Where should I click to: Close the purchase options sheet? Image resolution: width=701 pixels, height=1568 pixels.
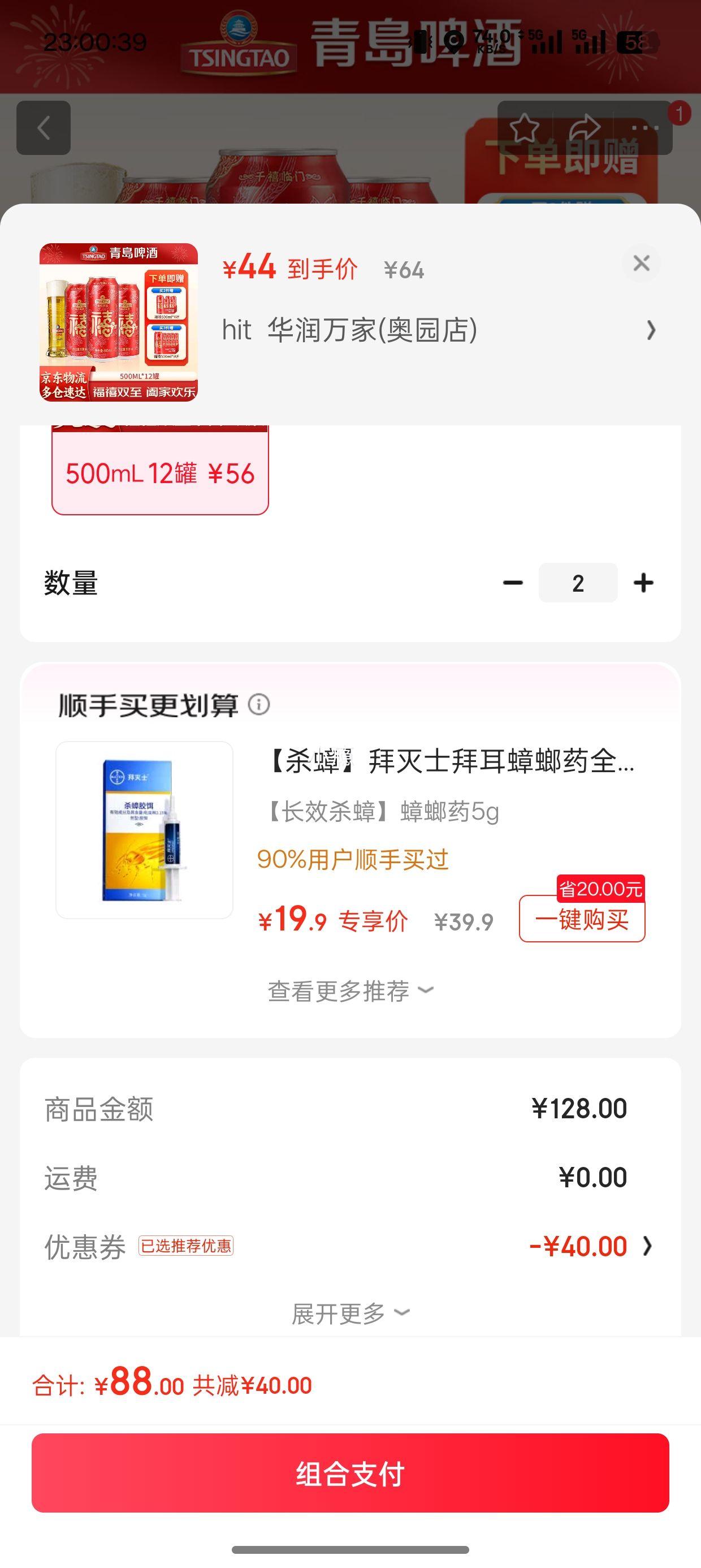641,264
